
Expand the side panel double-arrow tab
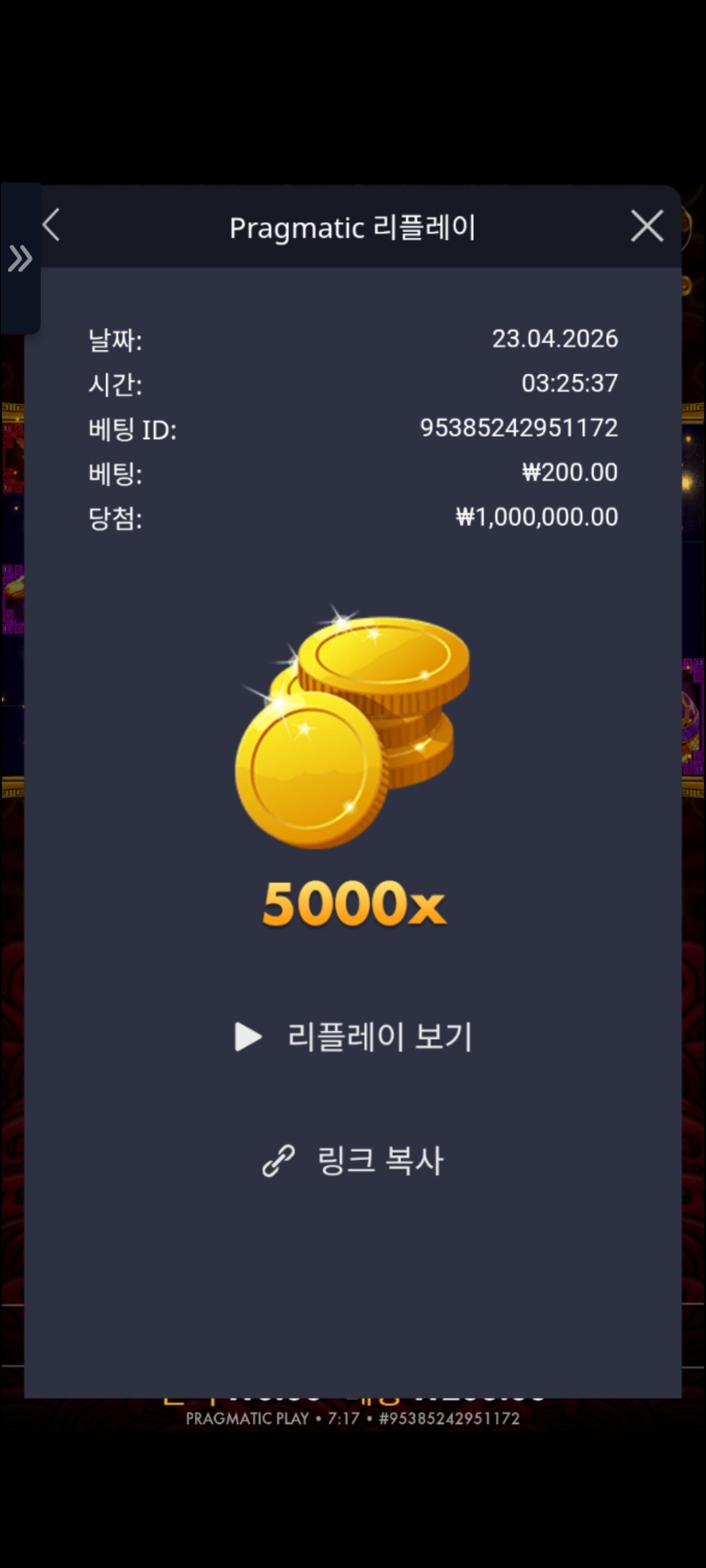19,258
